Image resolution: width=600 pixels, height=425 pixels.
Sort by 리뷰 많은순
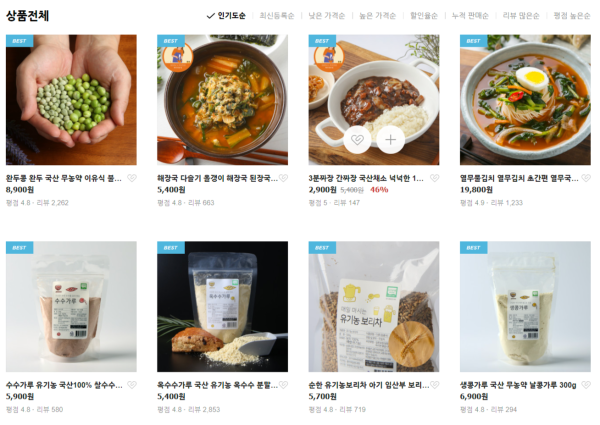pos(521,16)
